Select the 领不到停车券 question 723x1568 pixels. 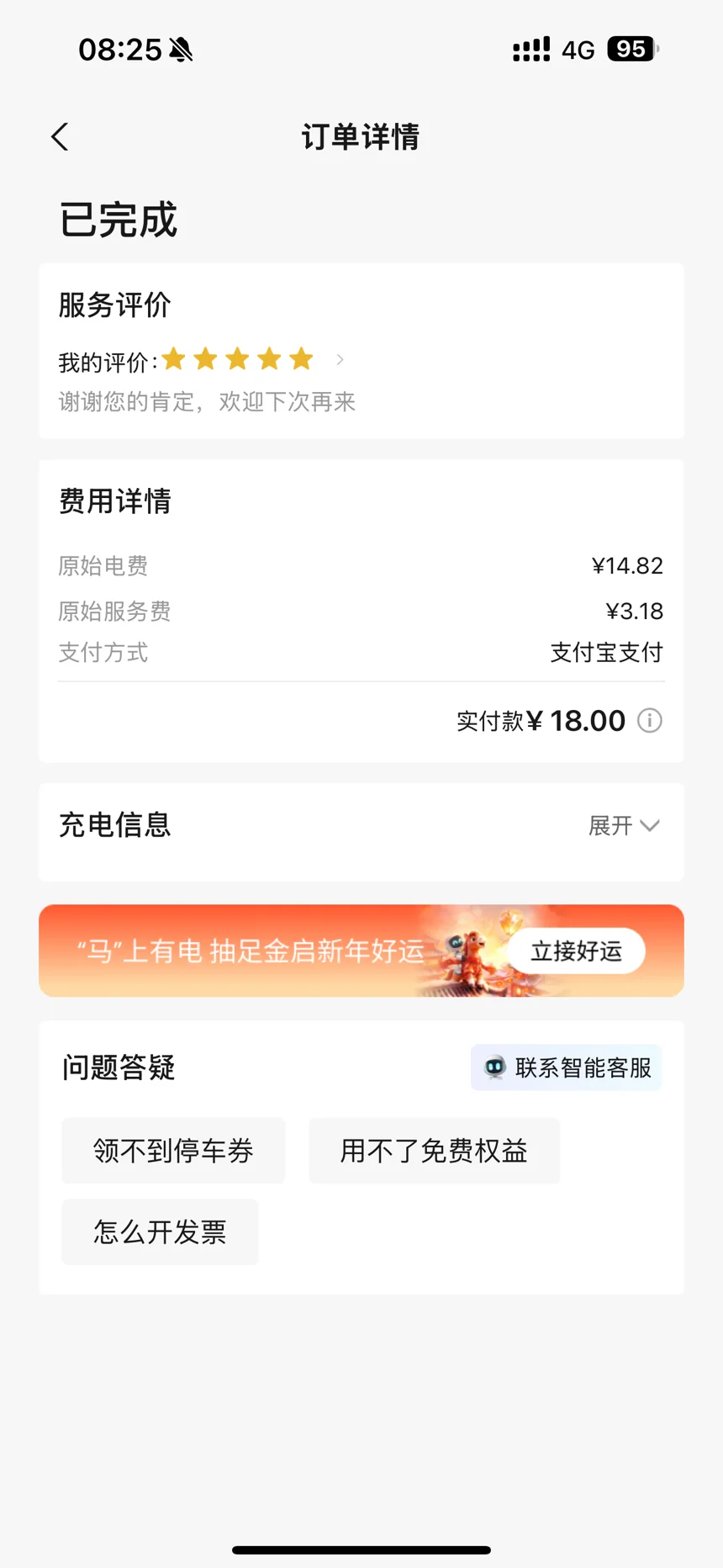[173, 1151]
